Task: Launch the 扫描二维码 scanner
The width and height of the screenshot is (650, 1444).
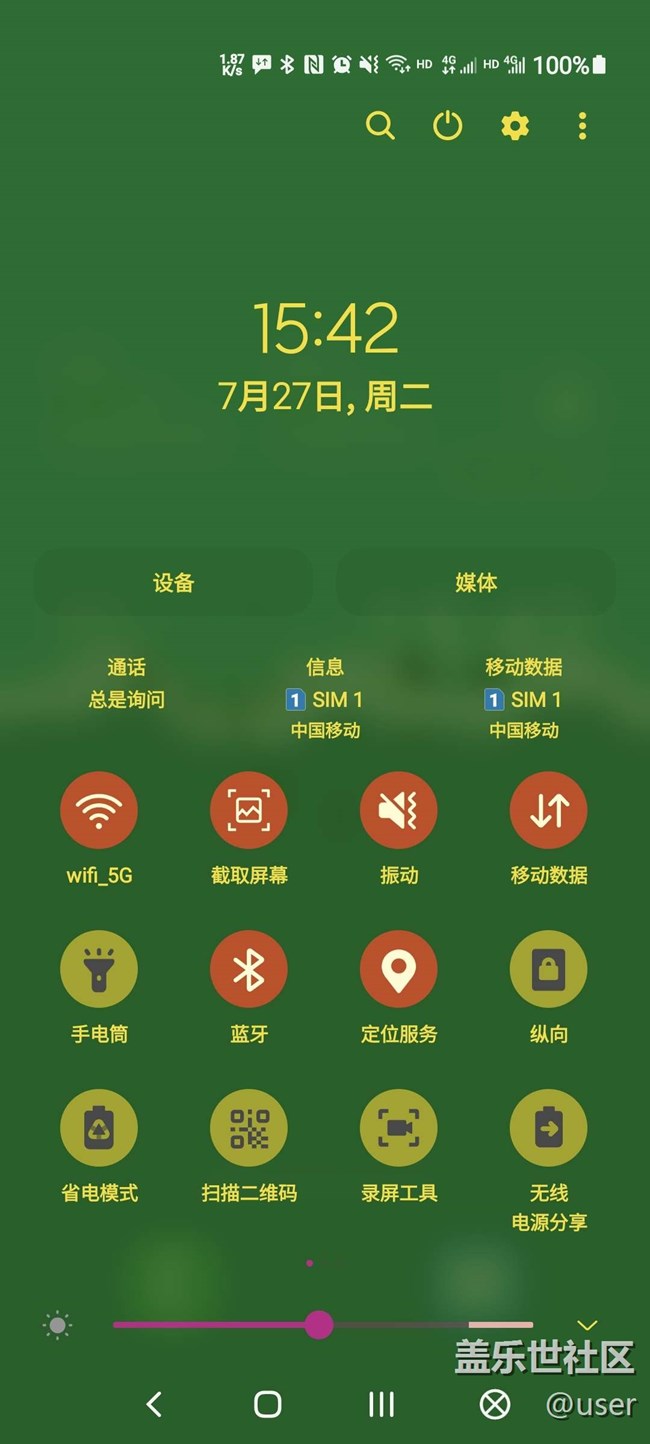Action: [249, 1129]
